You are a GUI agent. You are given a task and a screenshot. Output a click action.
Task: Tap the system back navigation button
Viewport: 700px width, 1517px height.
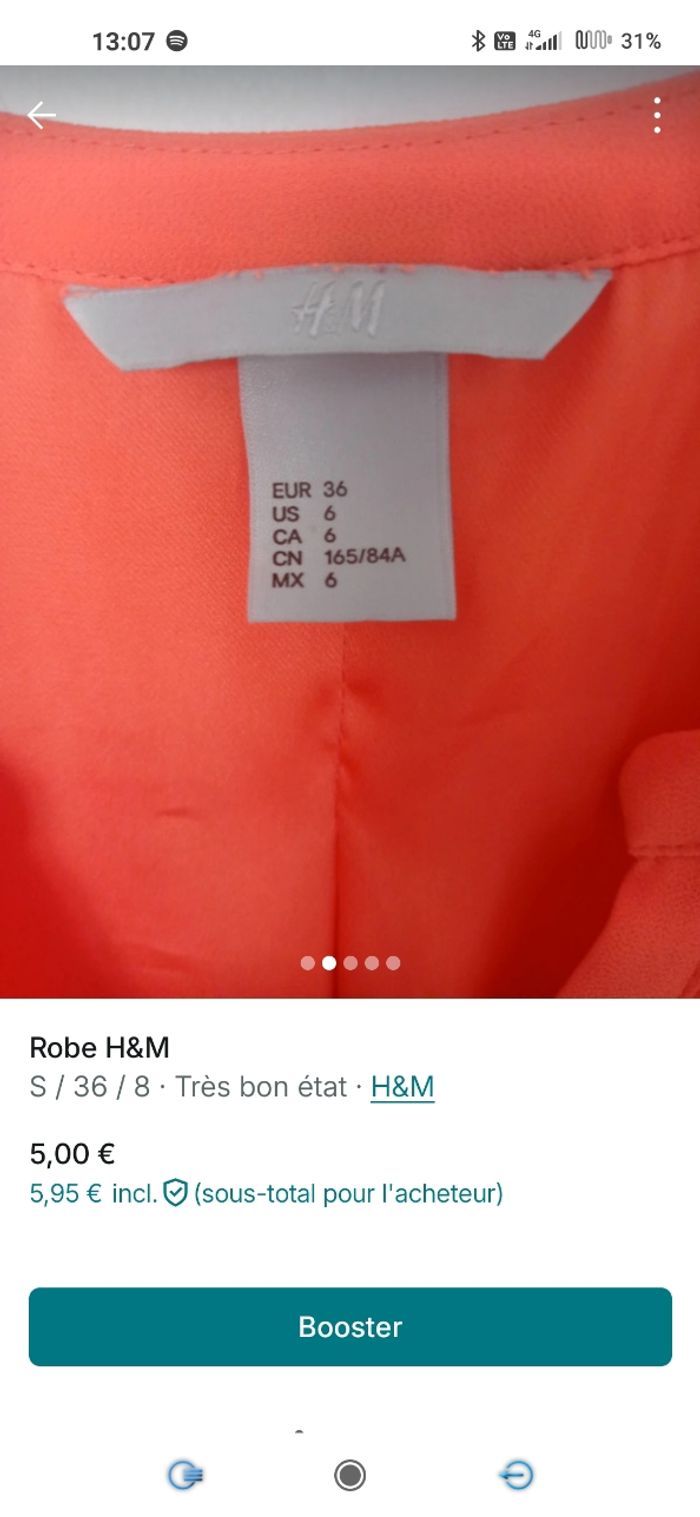coord(516,1475)
